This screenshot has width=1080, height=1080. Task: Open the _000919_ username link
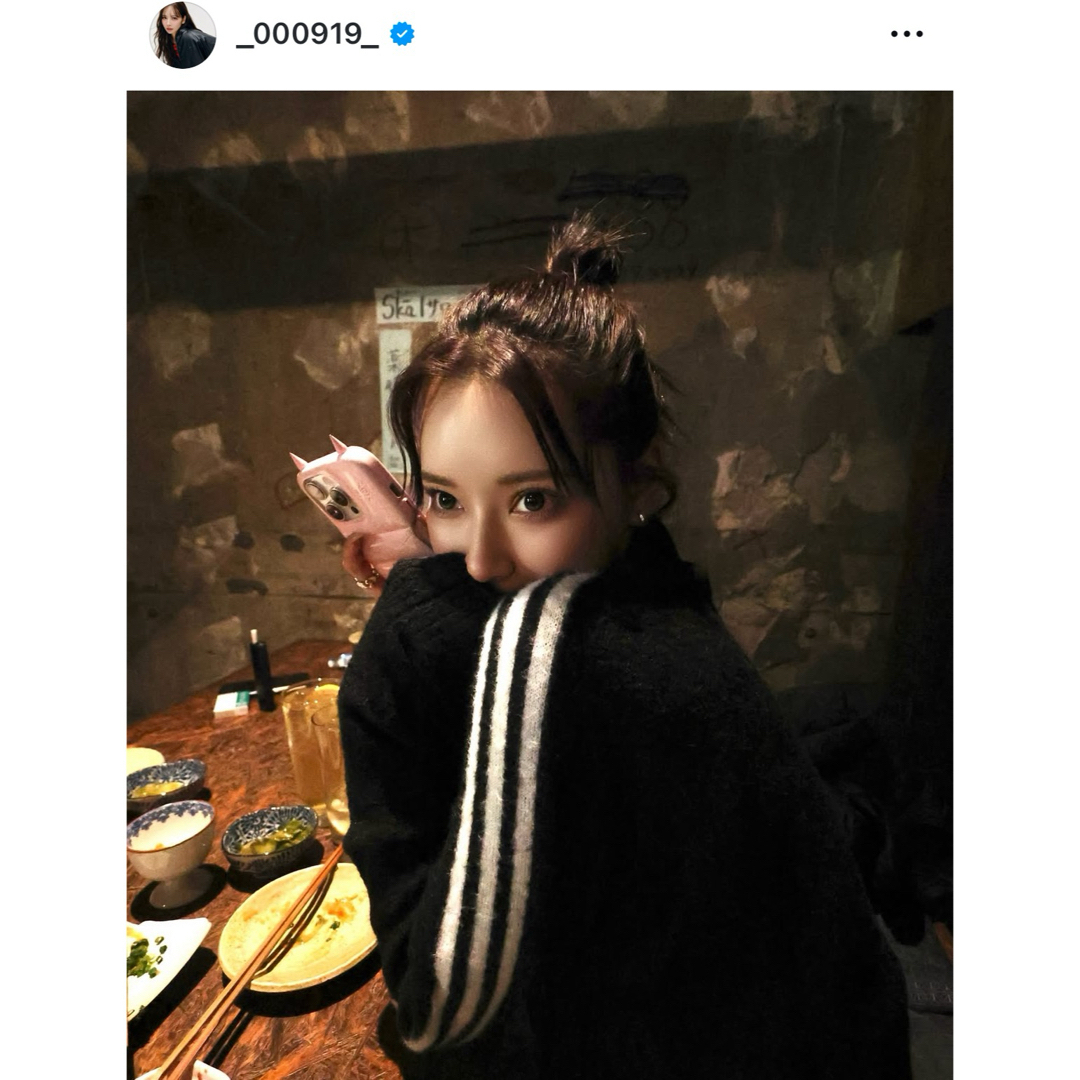coord(307,34)
